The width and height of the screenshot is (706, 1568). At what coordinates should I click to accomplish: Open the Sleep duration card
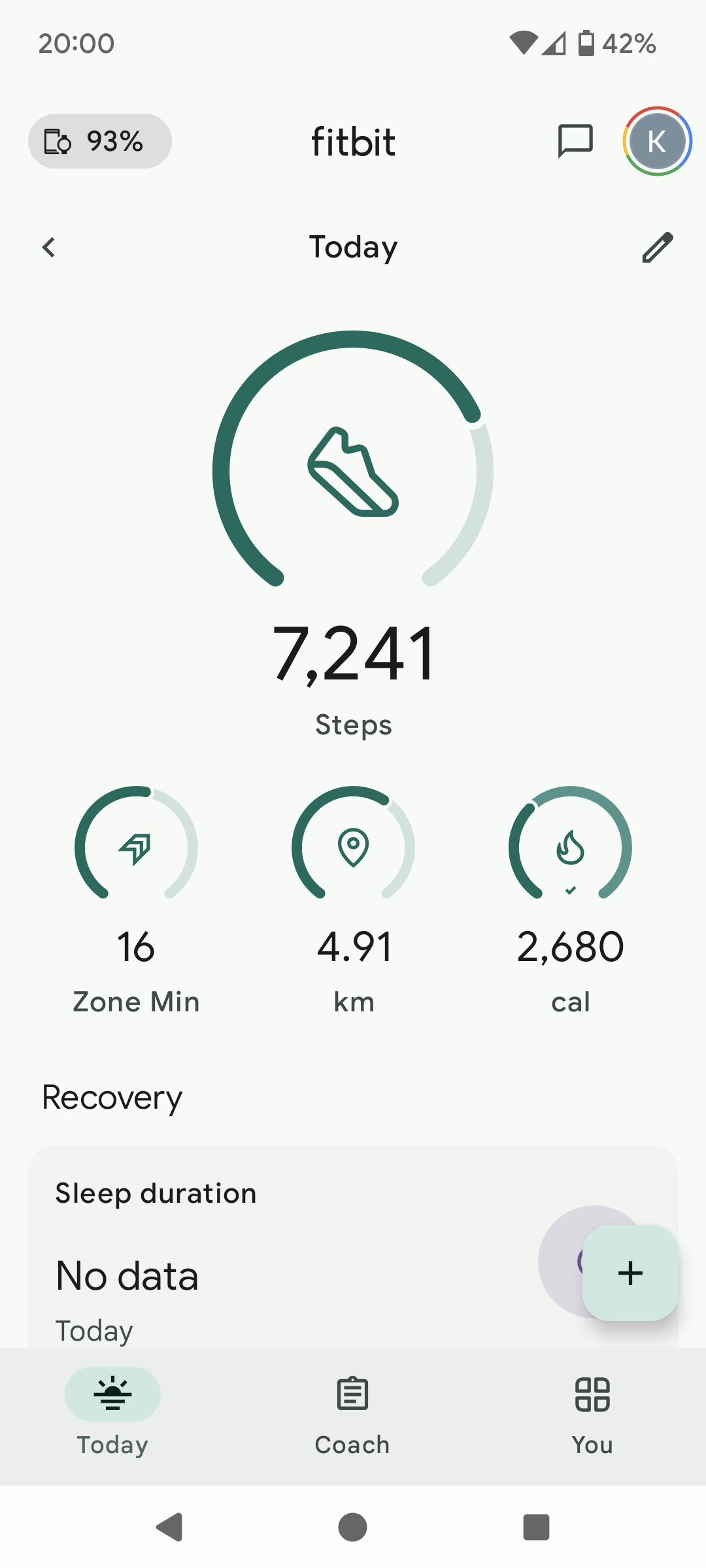[x=353, y=1247]
